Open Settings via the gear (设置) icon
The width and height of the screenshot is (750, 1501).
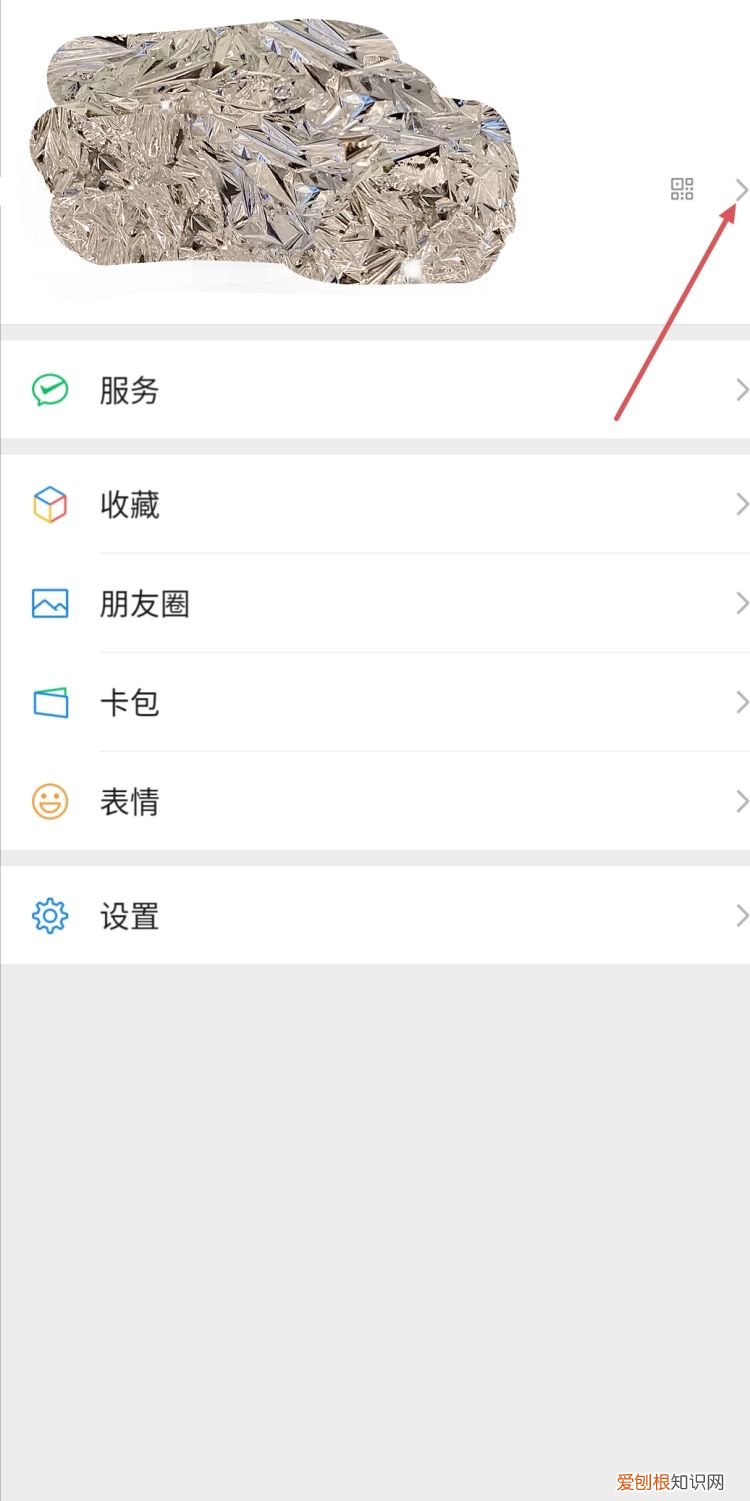click(50, 916)
